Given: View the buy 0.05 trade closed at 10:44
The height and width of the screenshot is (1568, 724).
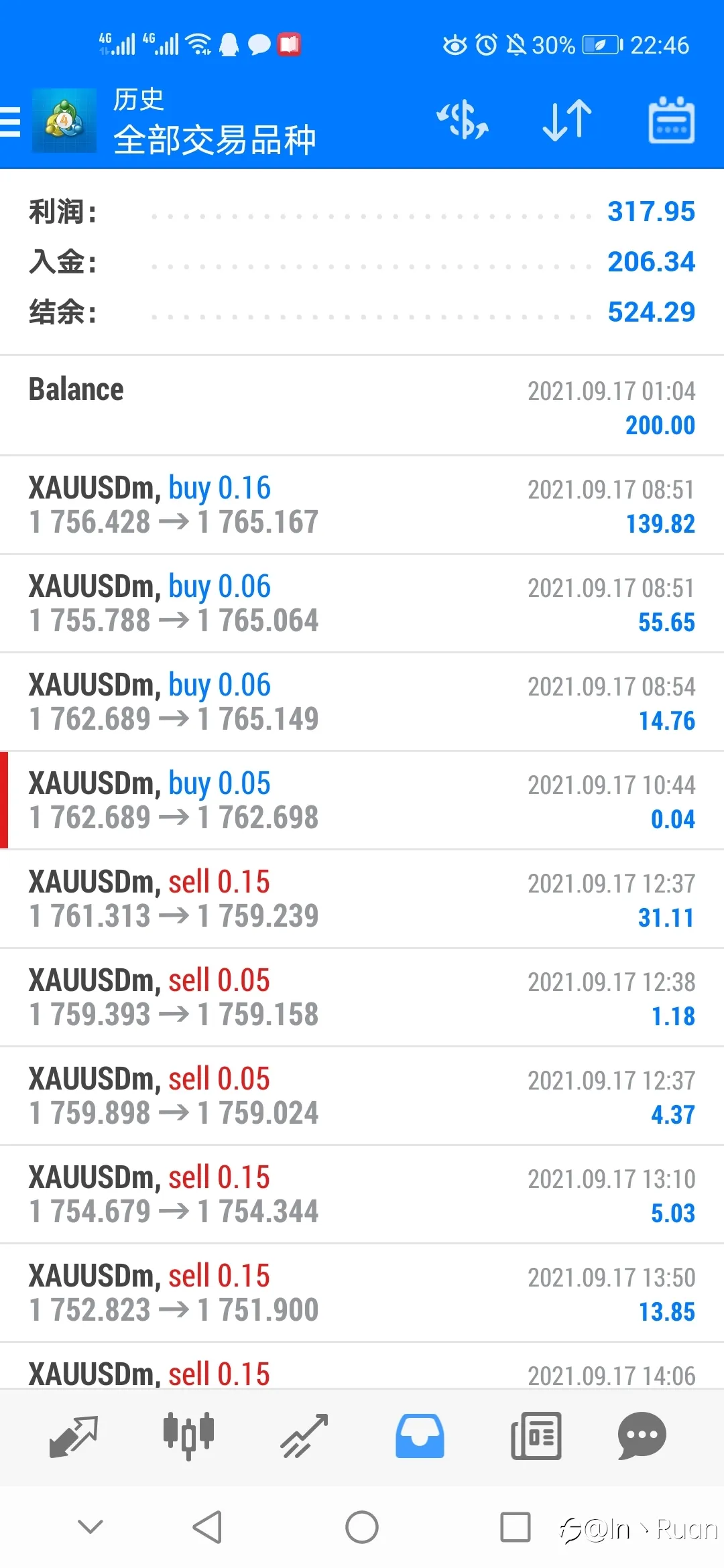Looking at the screenshot, I should pos(362,800).
